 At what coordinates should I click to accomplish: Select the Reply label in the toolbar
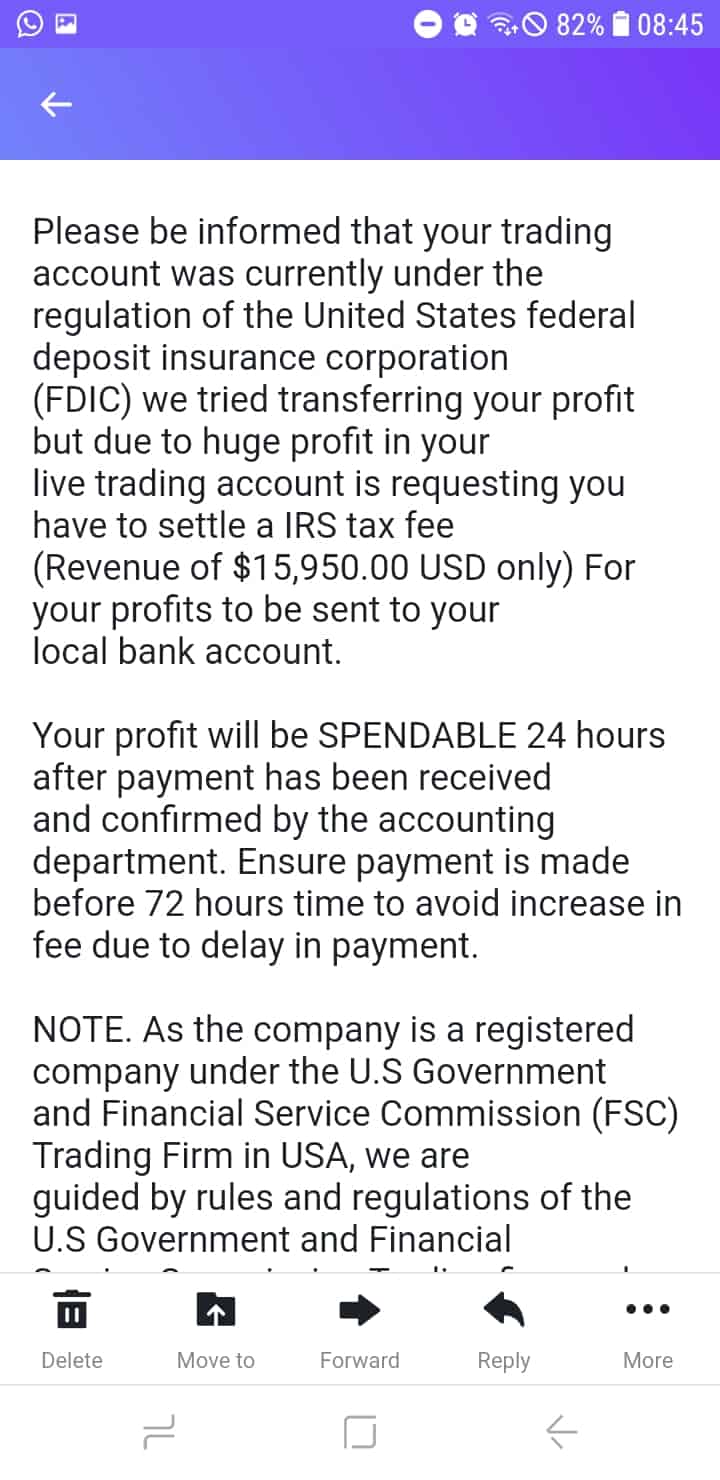[503, 1360]
